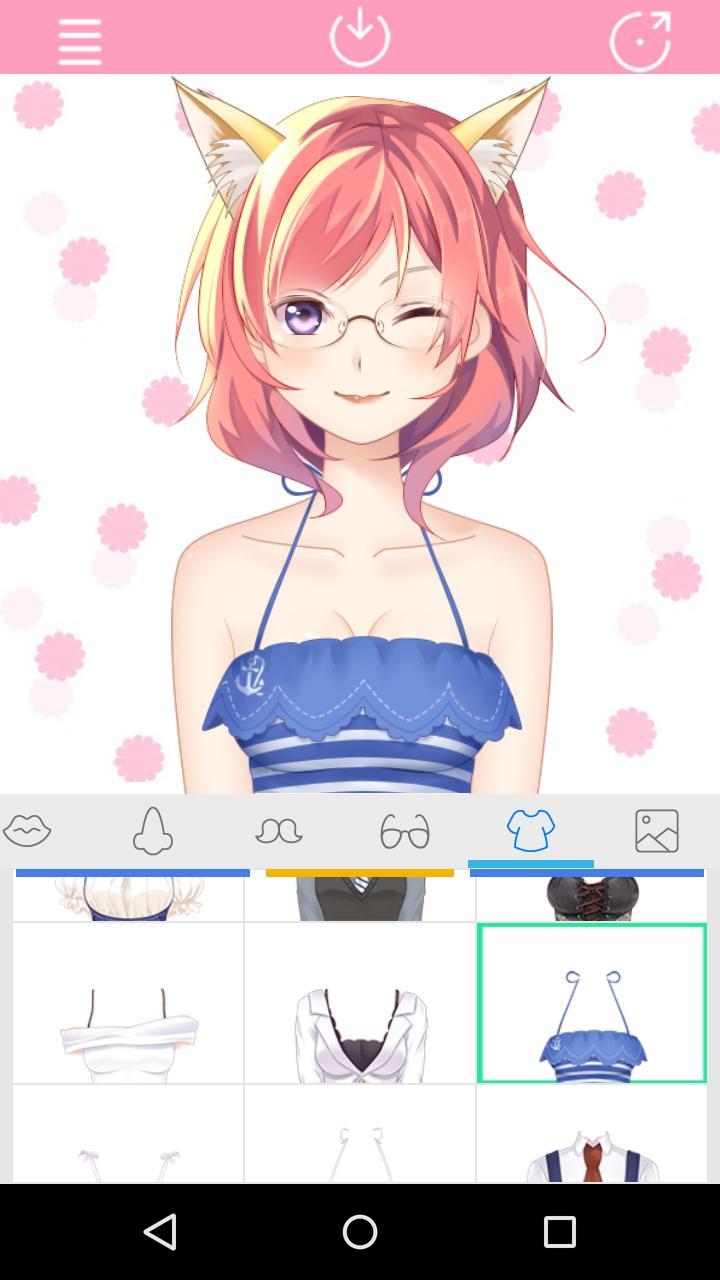Tap the selected blue striped halter top
Screen dimensions: 720x1280
coord(592,1003)
